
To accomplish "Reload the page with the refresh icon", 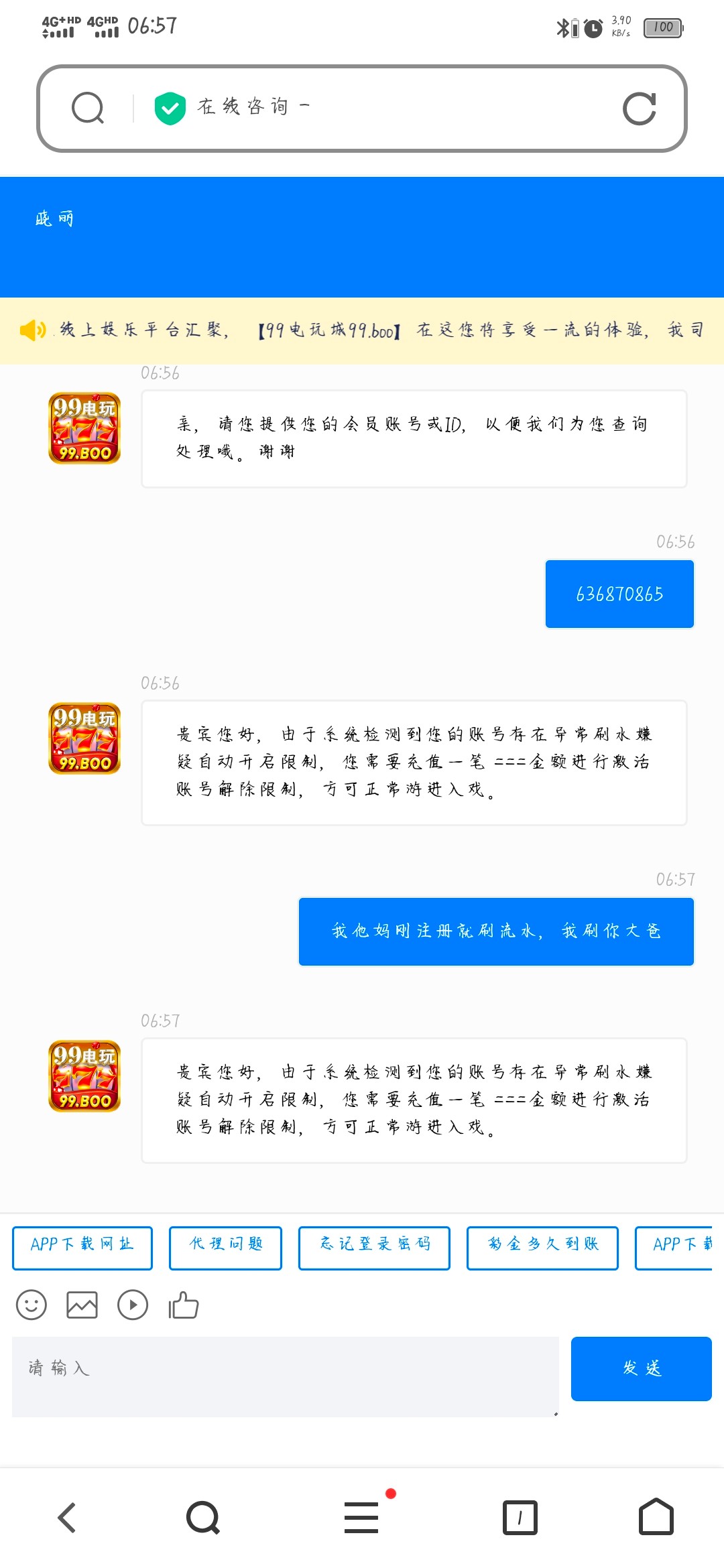I will [x=639, y=109].
